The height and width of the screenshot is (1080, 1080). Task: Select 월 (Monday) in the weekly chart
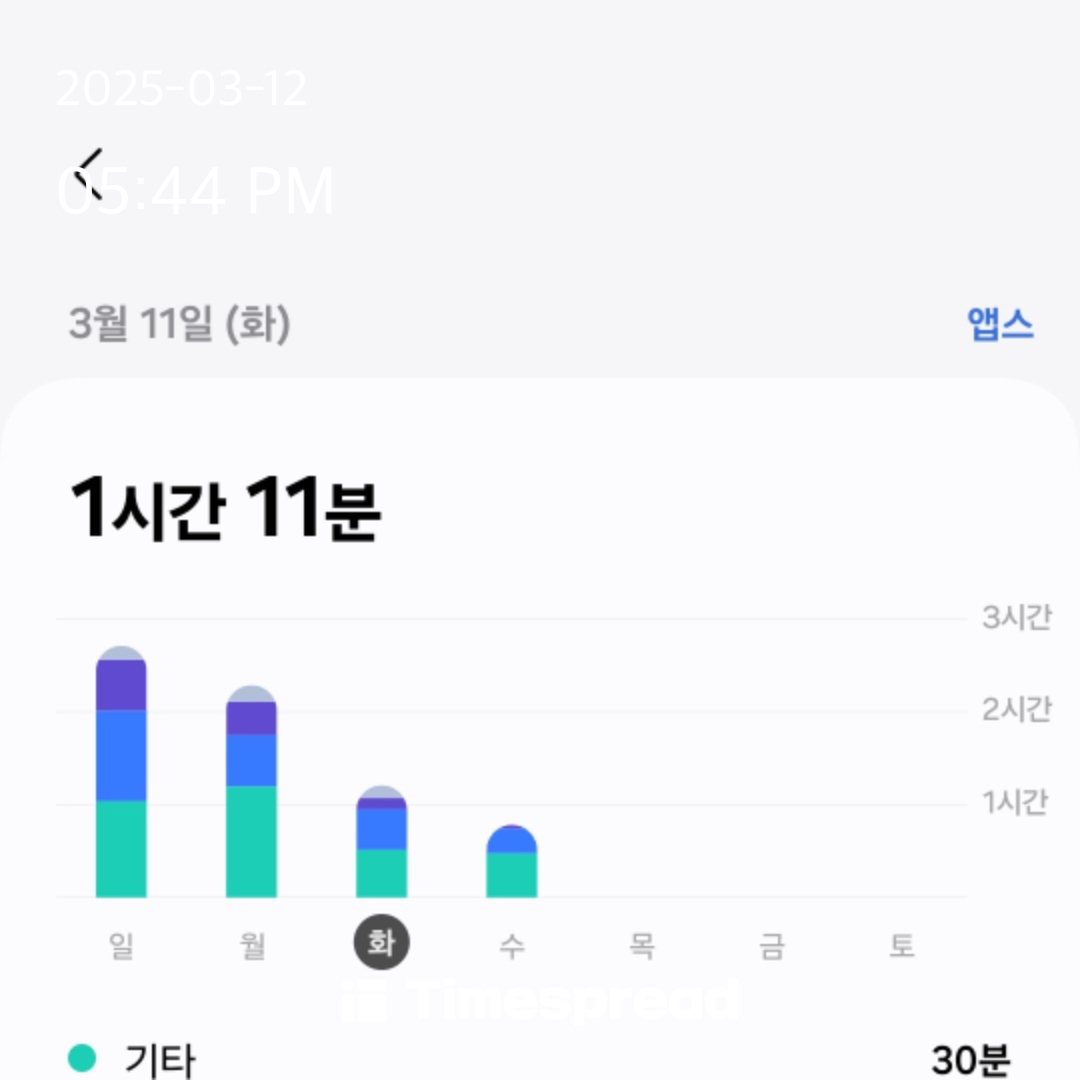(252, 945)
